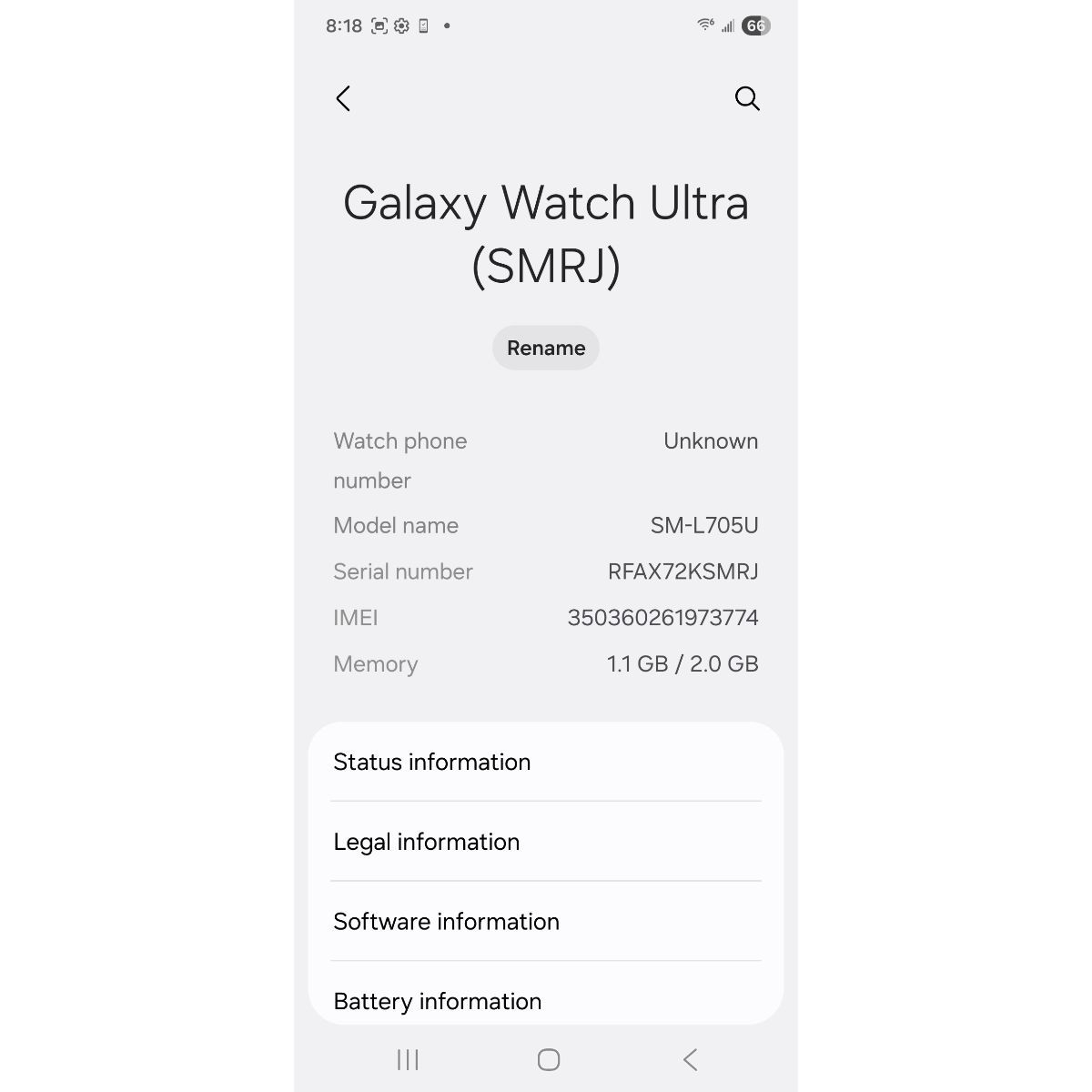Open the search icon
The height and width of the screenshot is (1092, 1092).
coord(746,98)
